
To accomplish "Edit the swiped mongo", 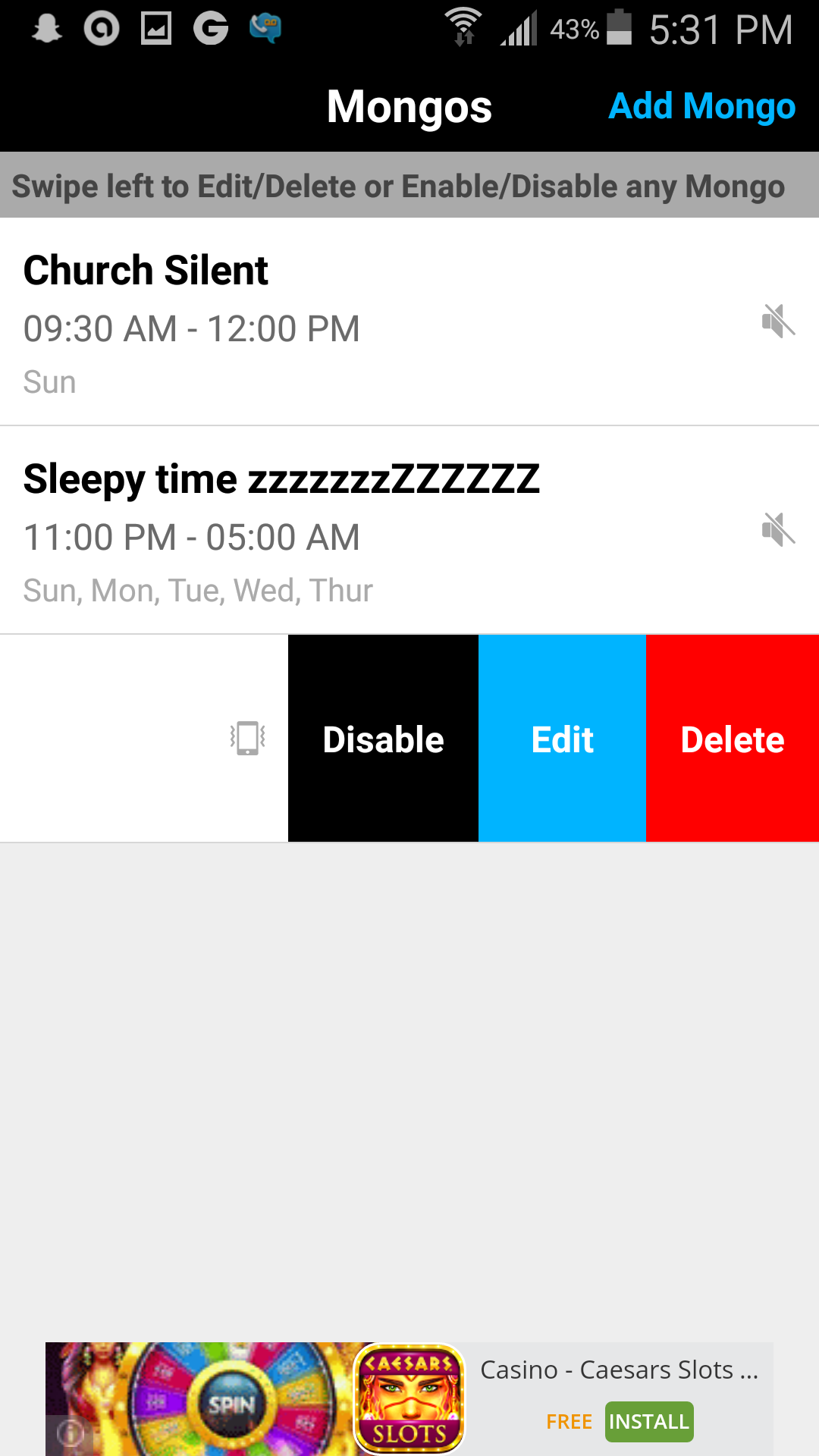I will (562, 739).
